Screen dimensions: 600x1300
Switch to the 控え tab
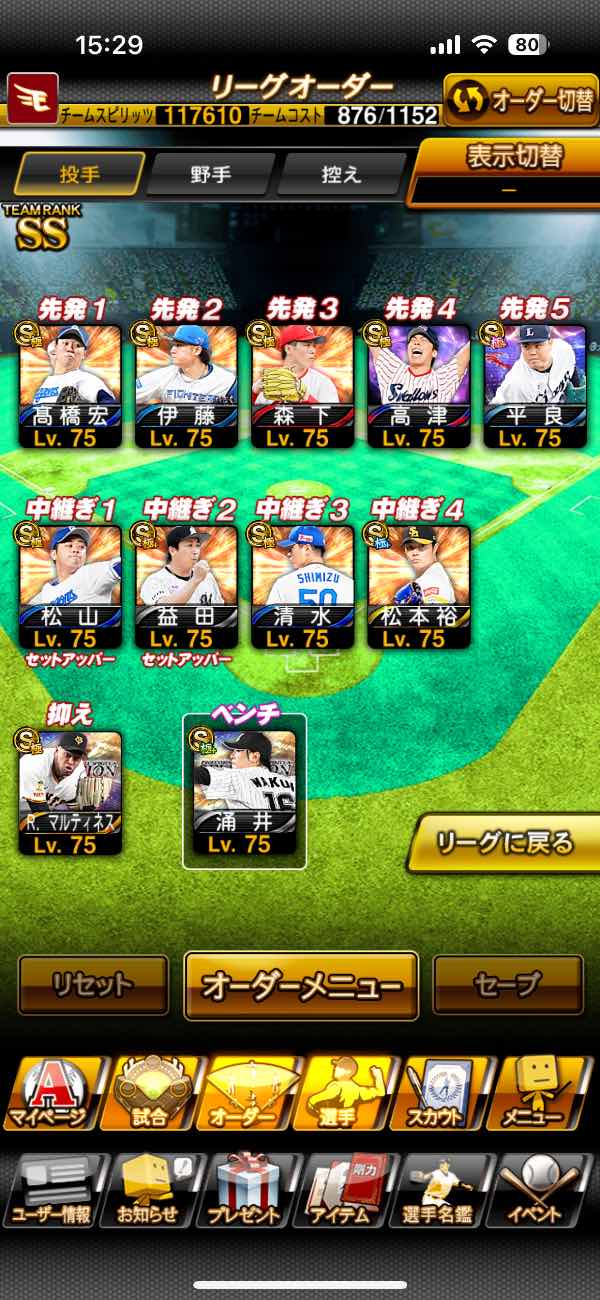pos(340,174)
